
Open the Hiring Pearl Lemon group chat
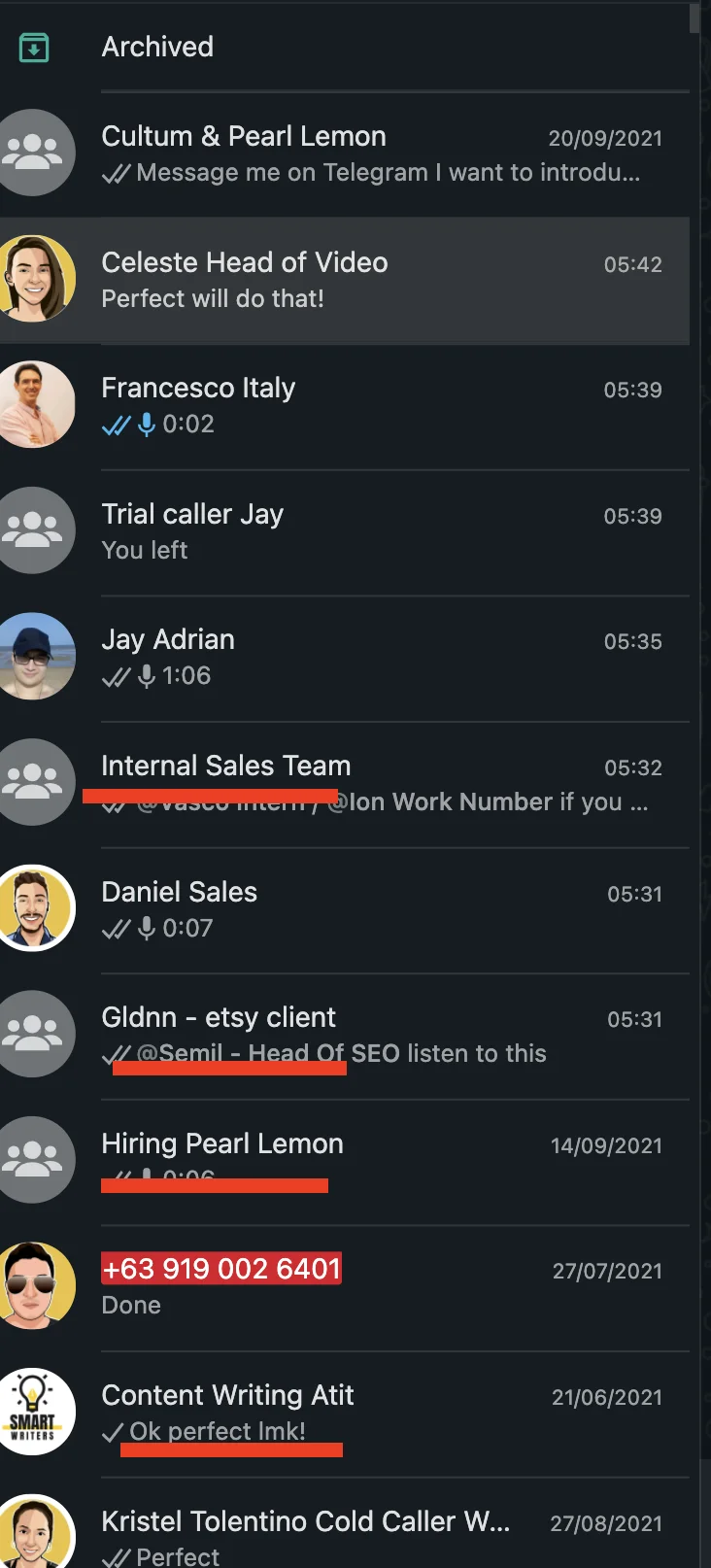(x=345, y=1162)
